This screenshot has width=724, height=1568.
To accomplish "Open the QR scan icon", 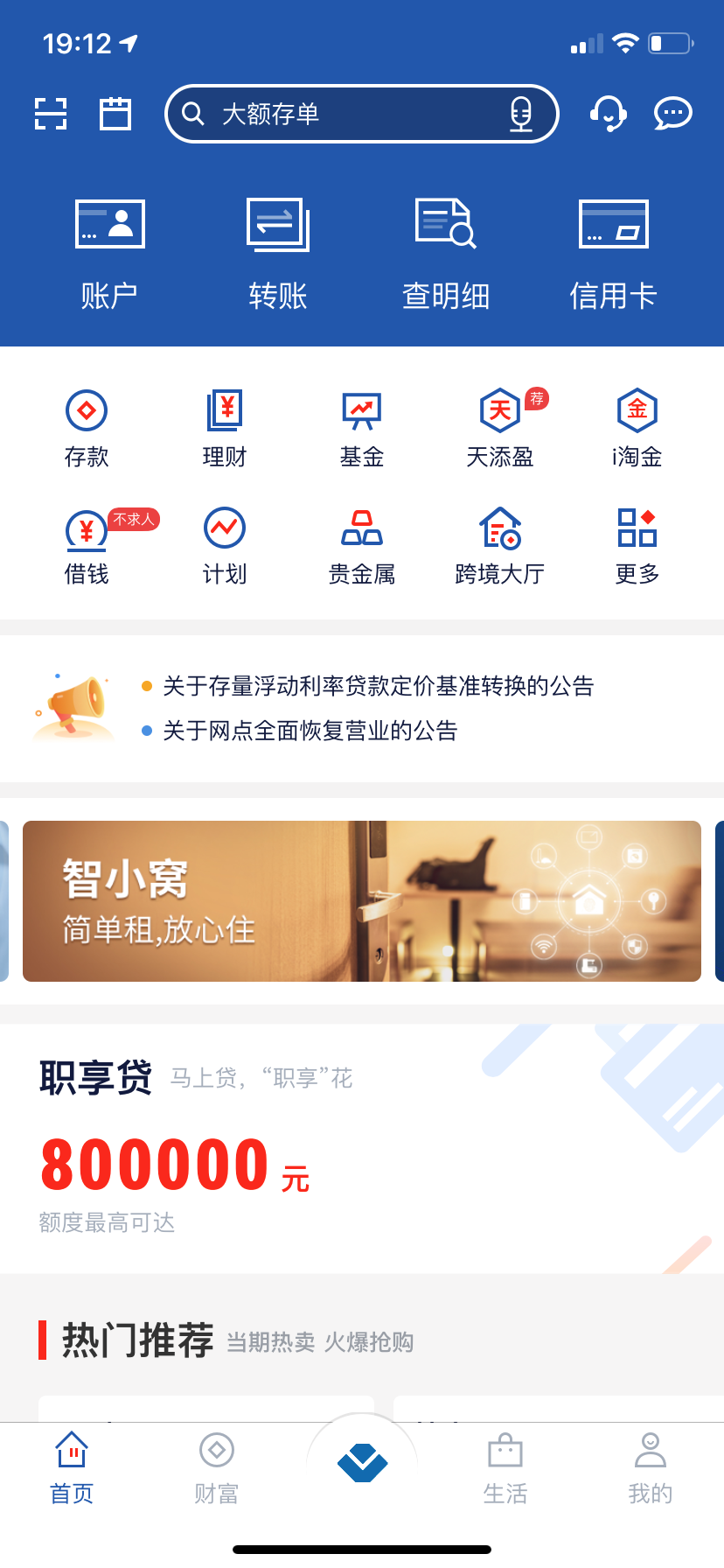I will (51, 114).
